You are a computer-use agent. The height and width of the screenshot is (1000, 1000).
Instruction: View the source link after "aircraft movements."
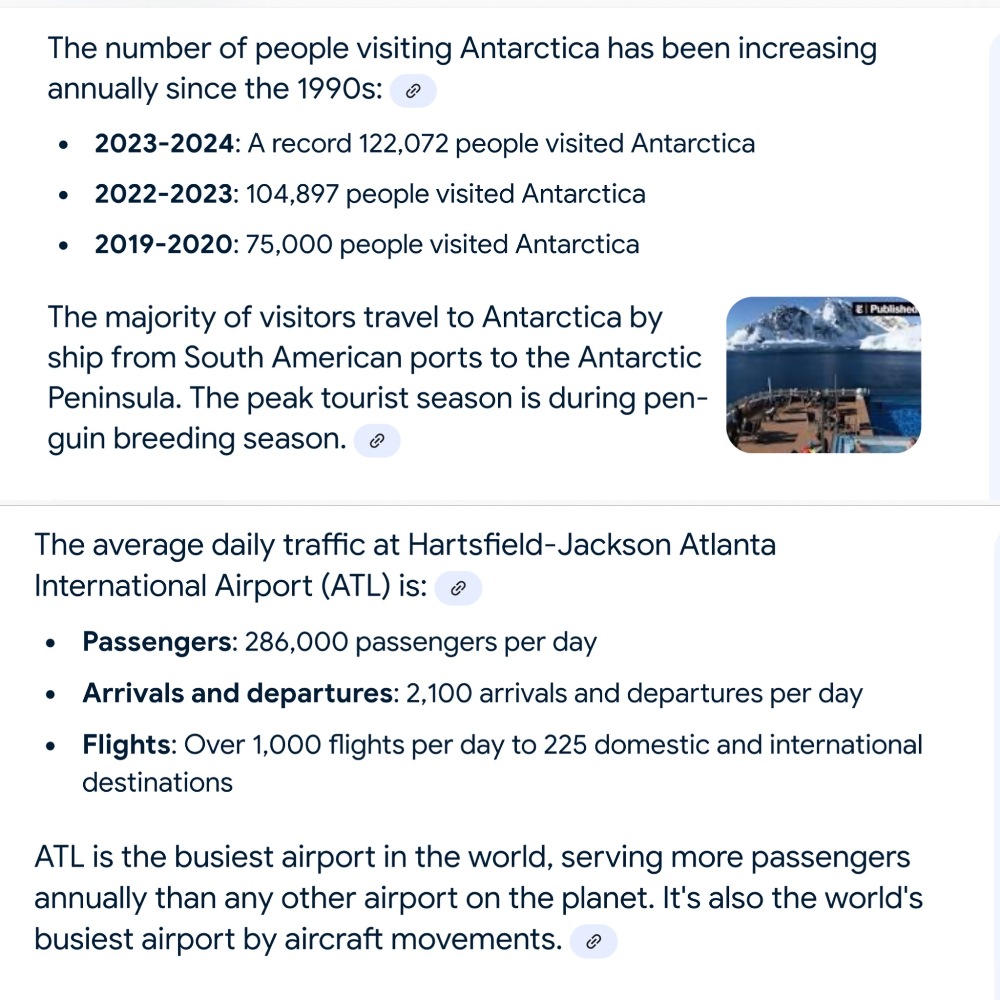pos(593,942)
